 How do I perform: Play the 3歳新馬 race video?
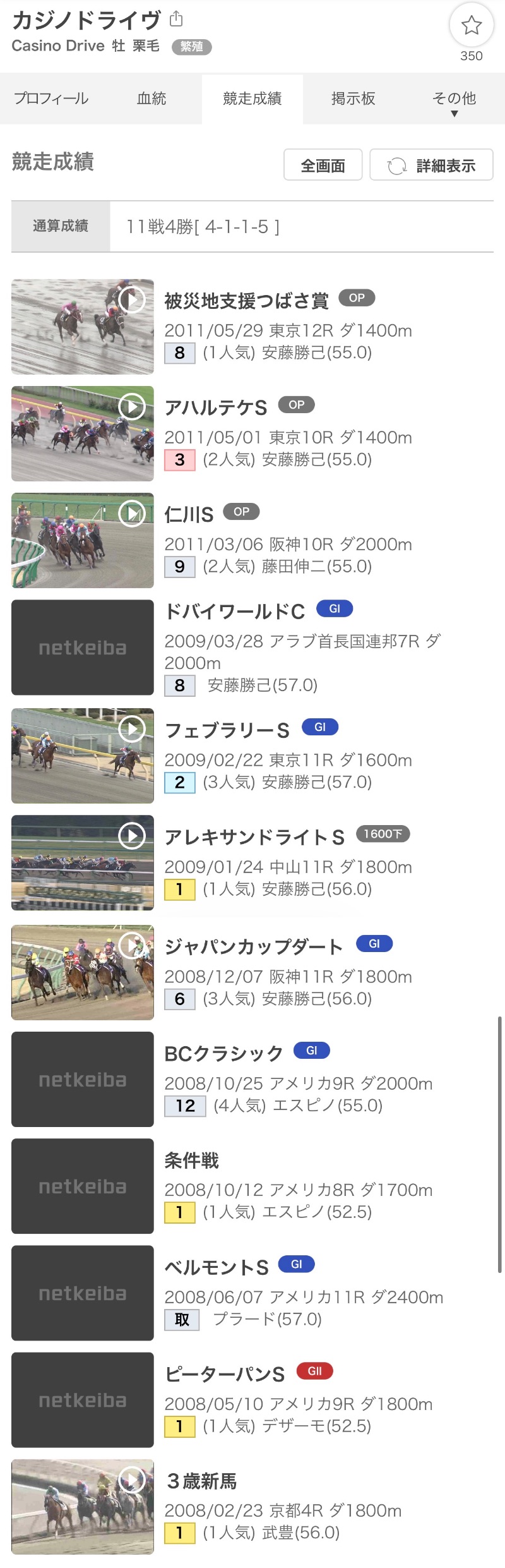pos(131,1480)
